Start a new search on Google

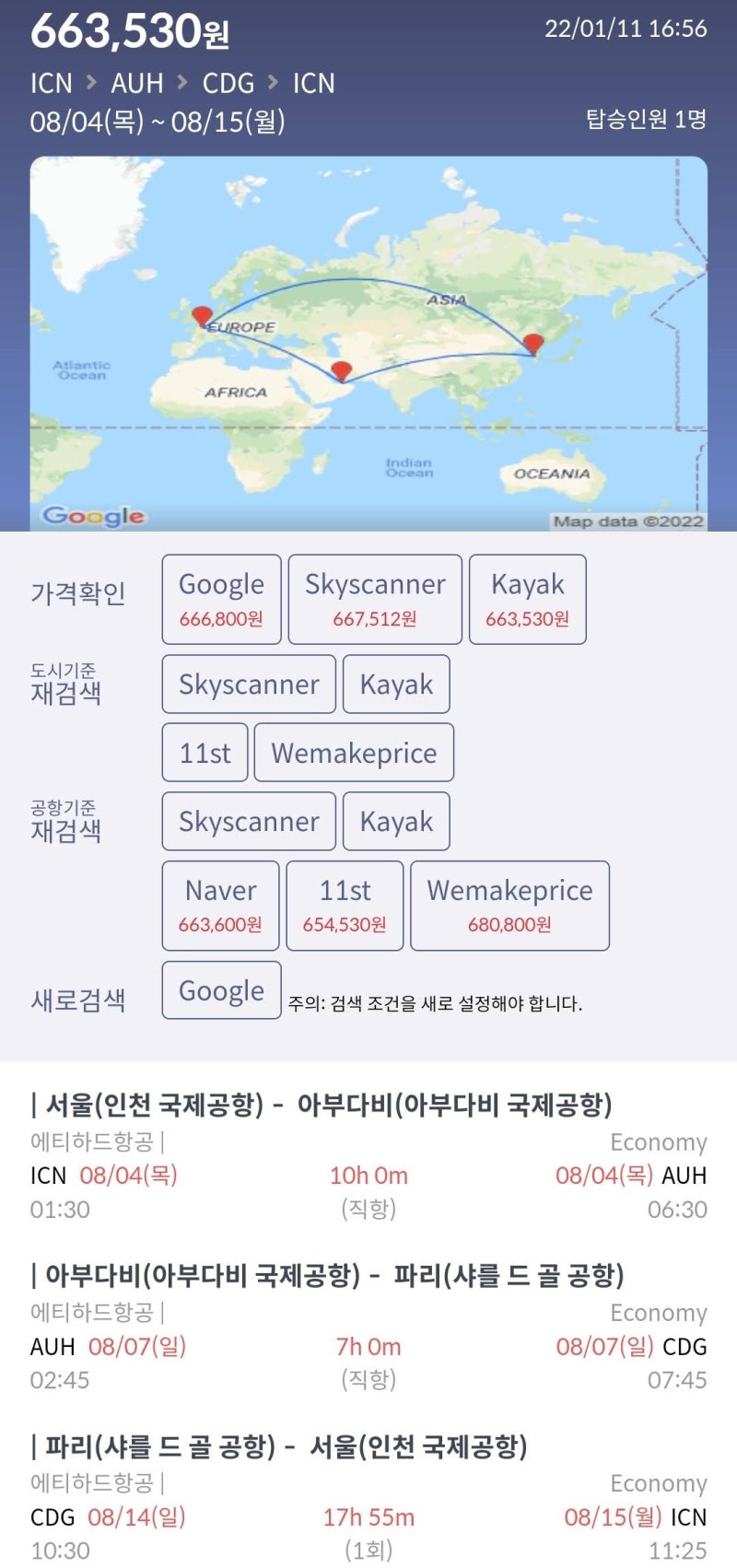pyautogui.click(x=221, y=990)
